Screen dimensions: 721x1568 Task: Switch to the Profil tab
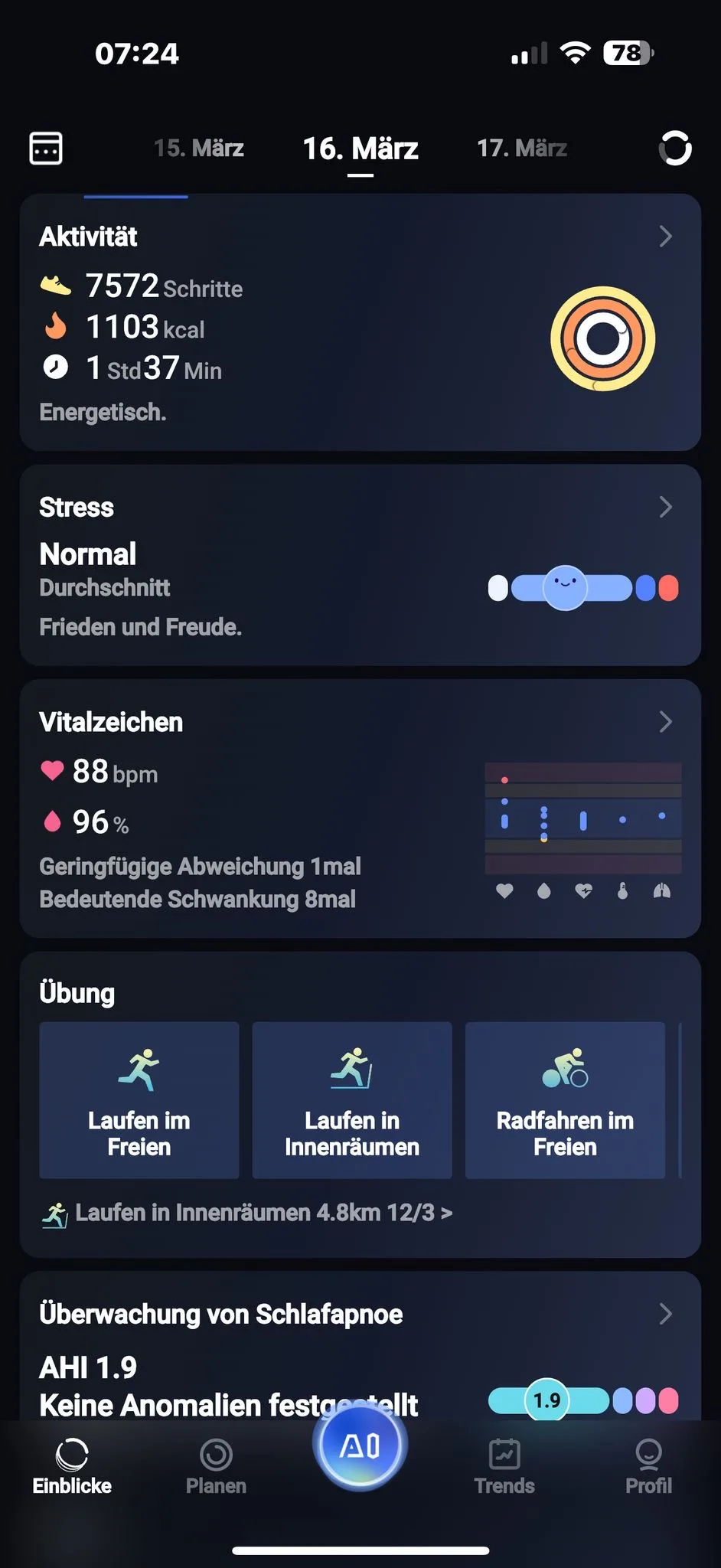pyautogui.click(x=648, y=1467)
